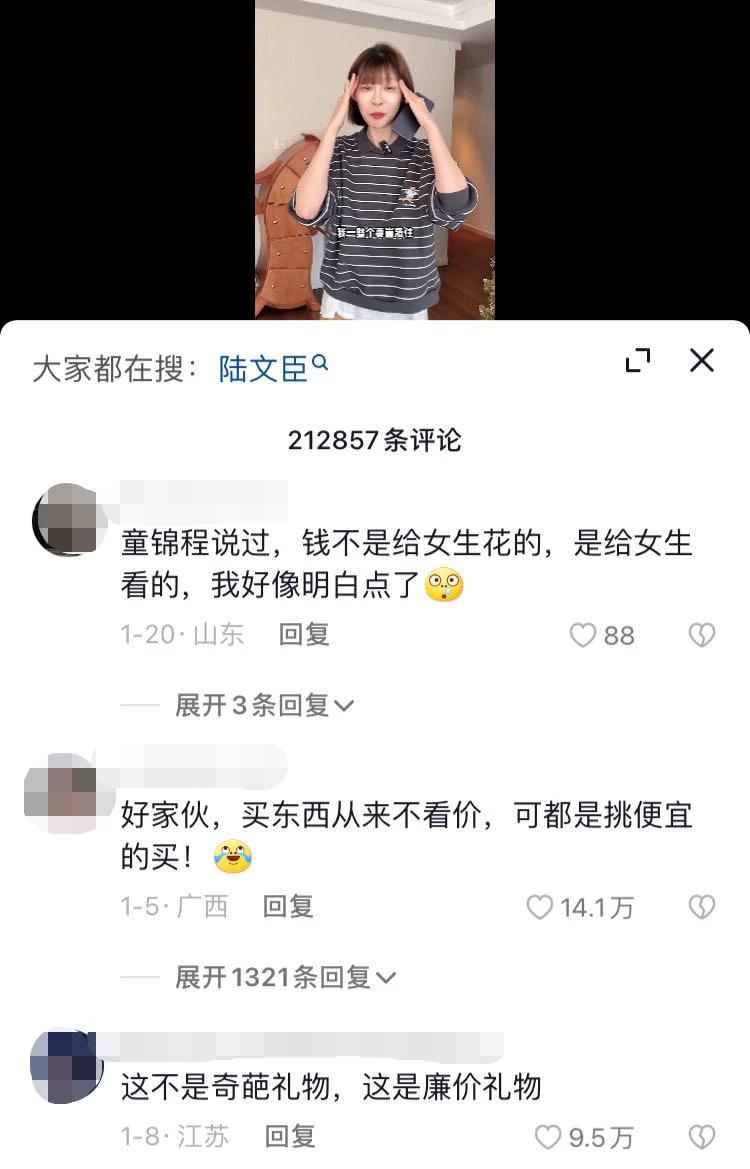750x1169 pixels.
Task: Like the comment from 山东
Action: coord(583,636)
